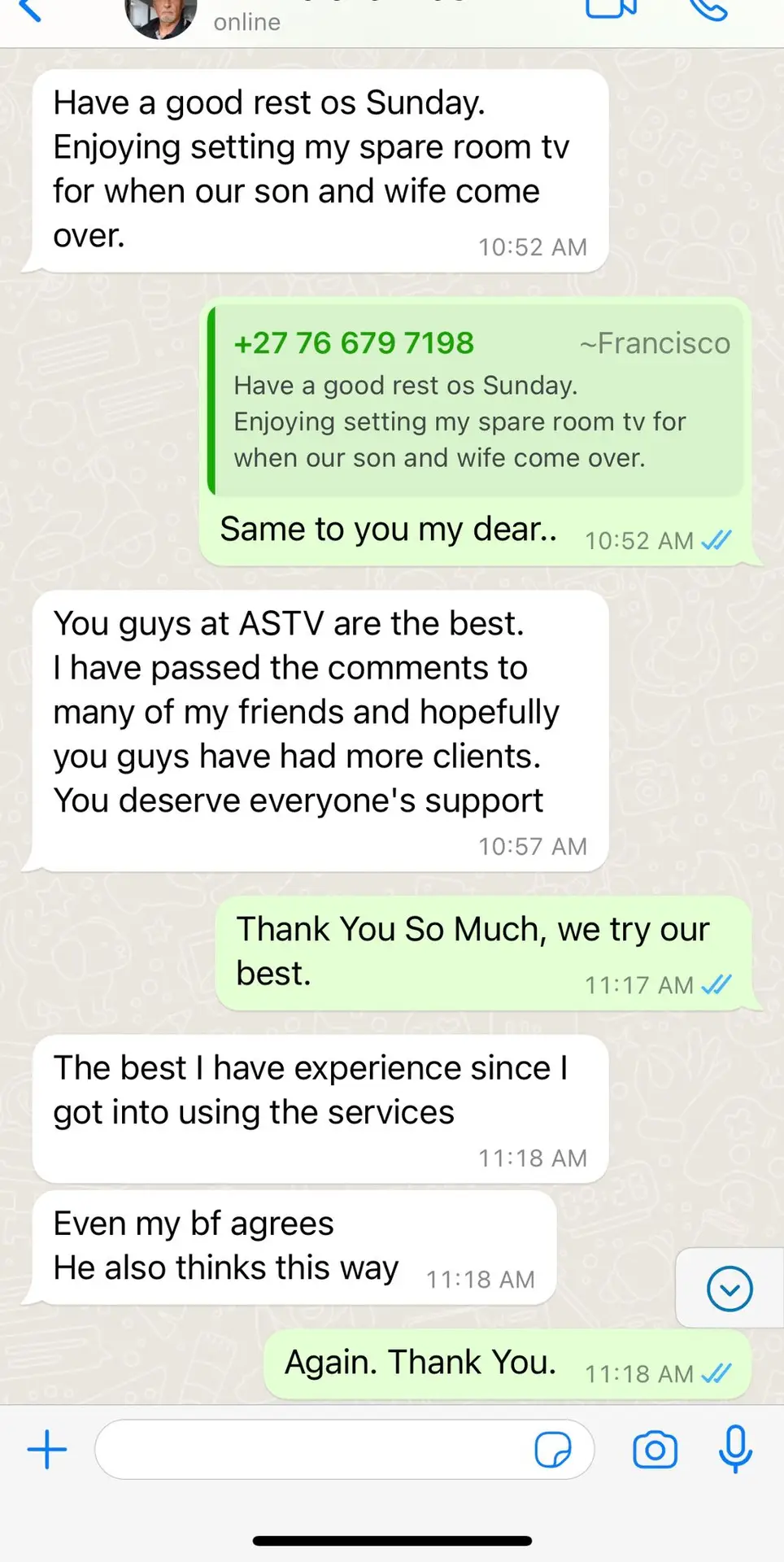Record a voice message

point(735,1450)
